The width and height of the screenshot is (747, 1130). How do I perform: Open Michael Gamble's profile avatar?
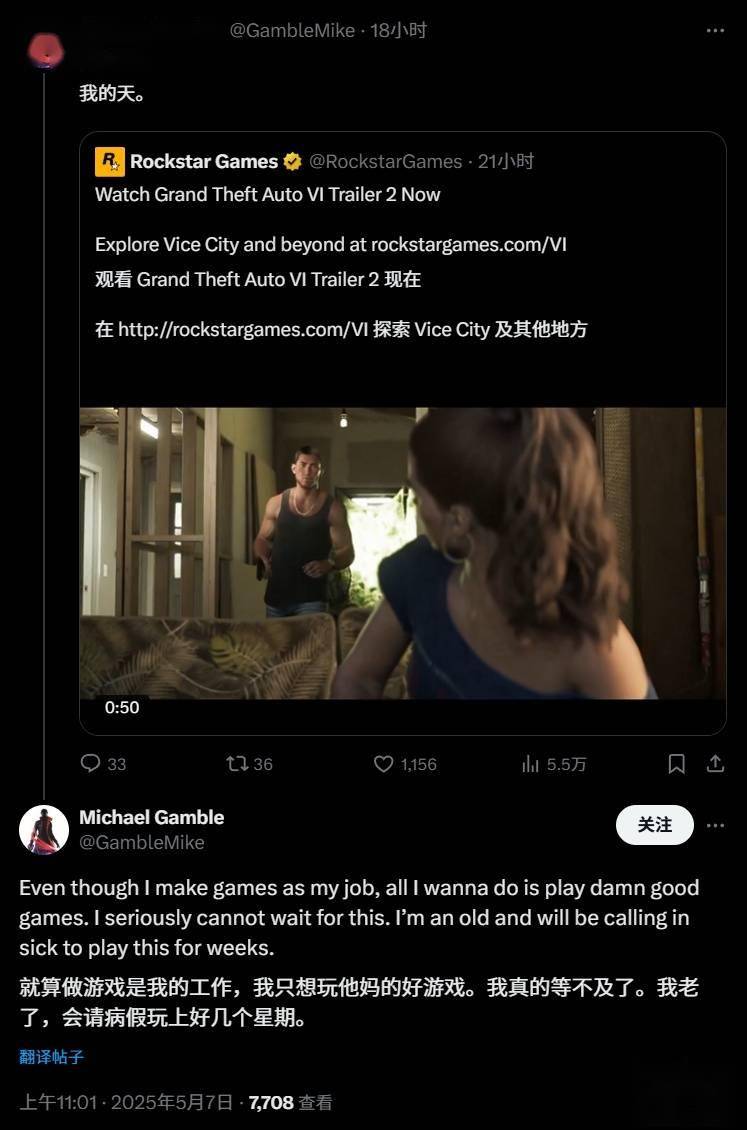click(44, 829)
